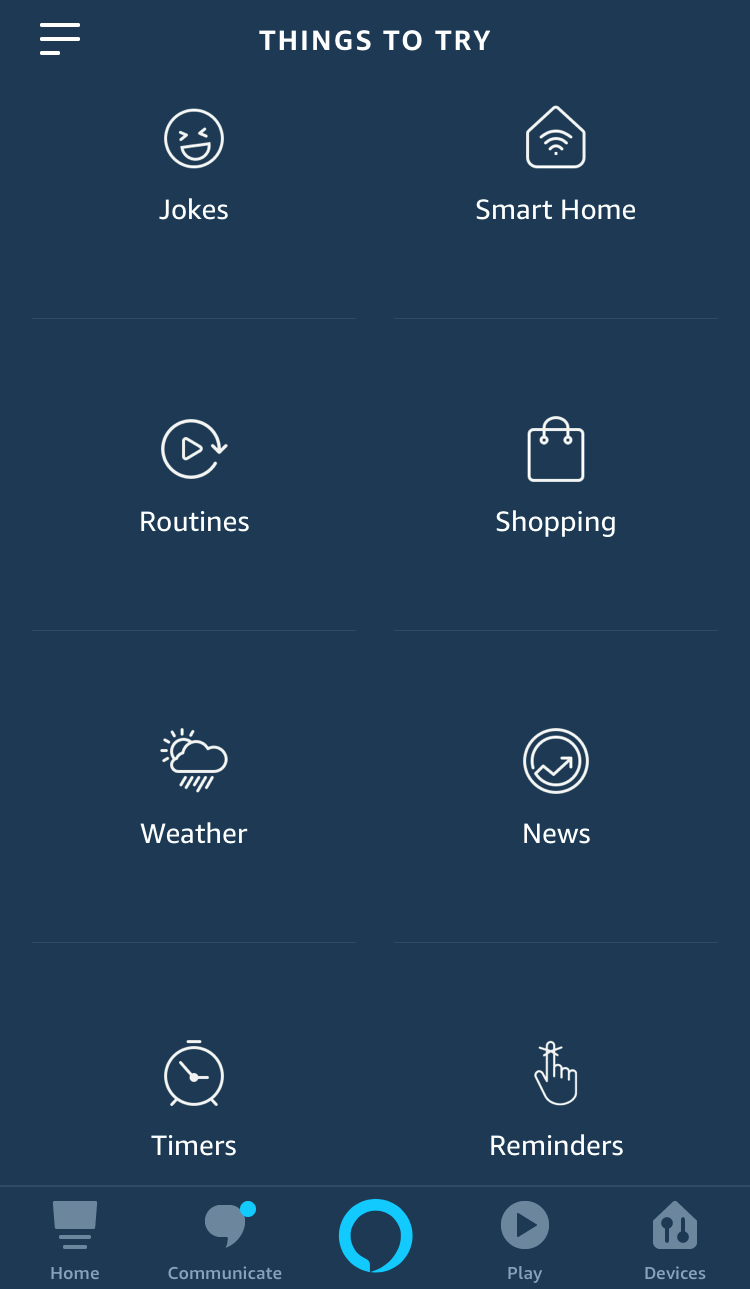Switch to the Home tab
The height and width of the screenshot is (1289, 750).
pyautogui.click(x=75, y=1240)
